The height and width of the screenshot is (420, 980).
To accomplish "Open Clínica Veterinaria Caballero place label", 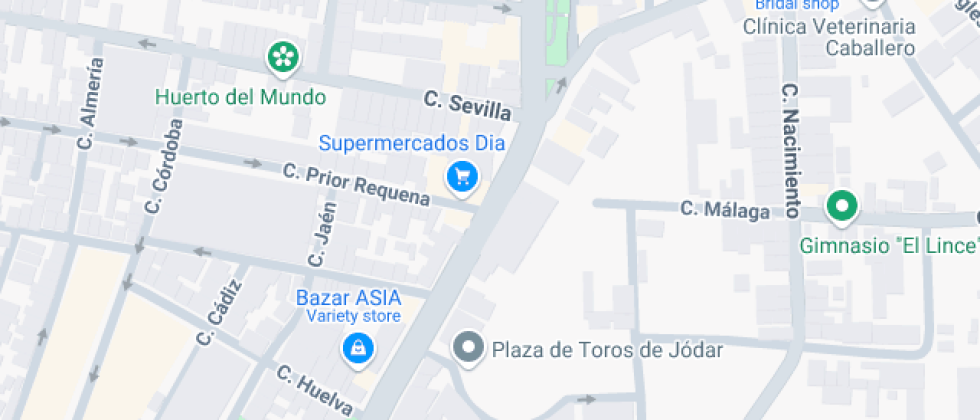I will 829,37.
